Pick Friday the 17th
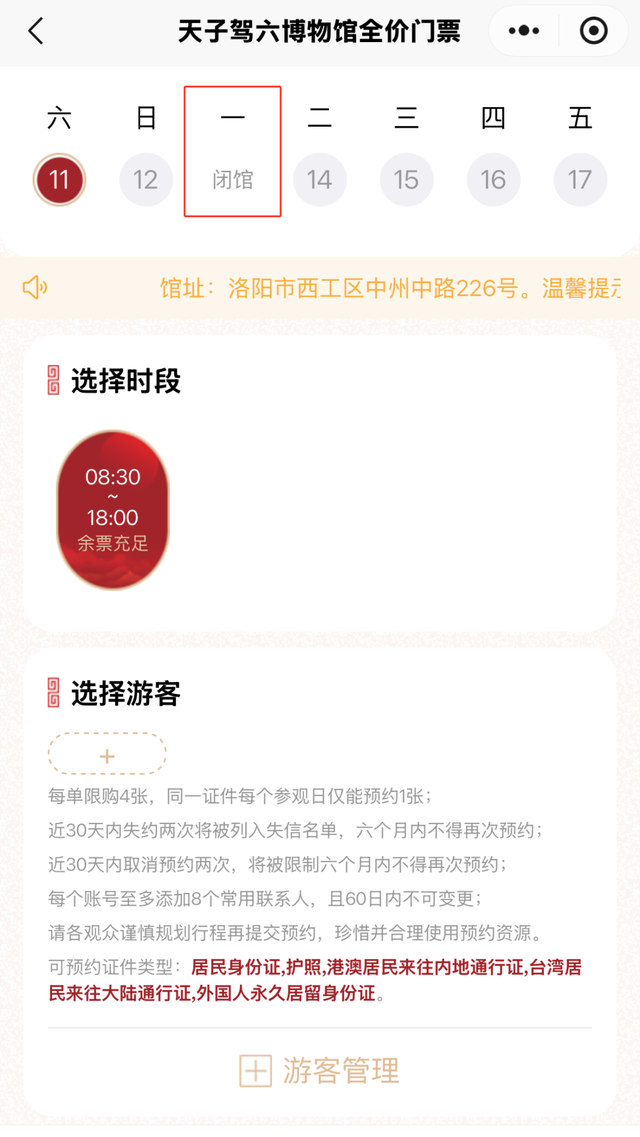 pos(580,180)
